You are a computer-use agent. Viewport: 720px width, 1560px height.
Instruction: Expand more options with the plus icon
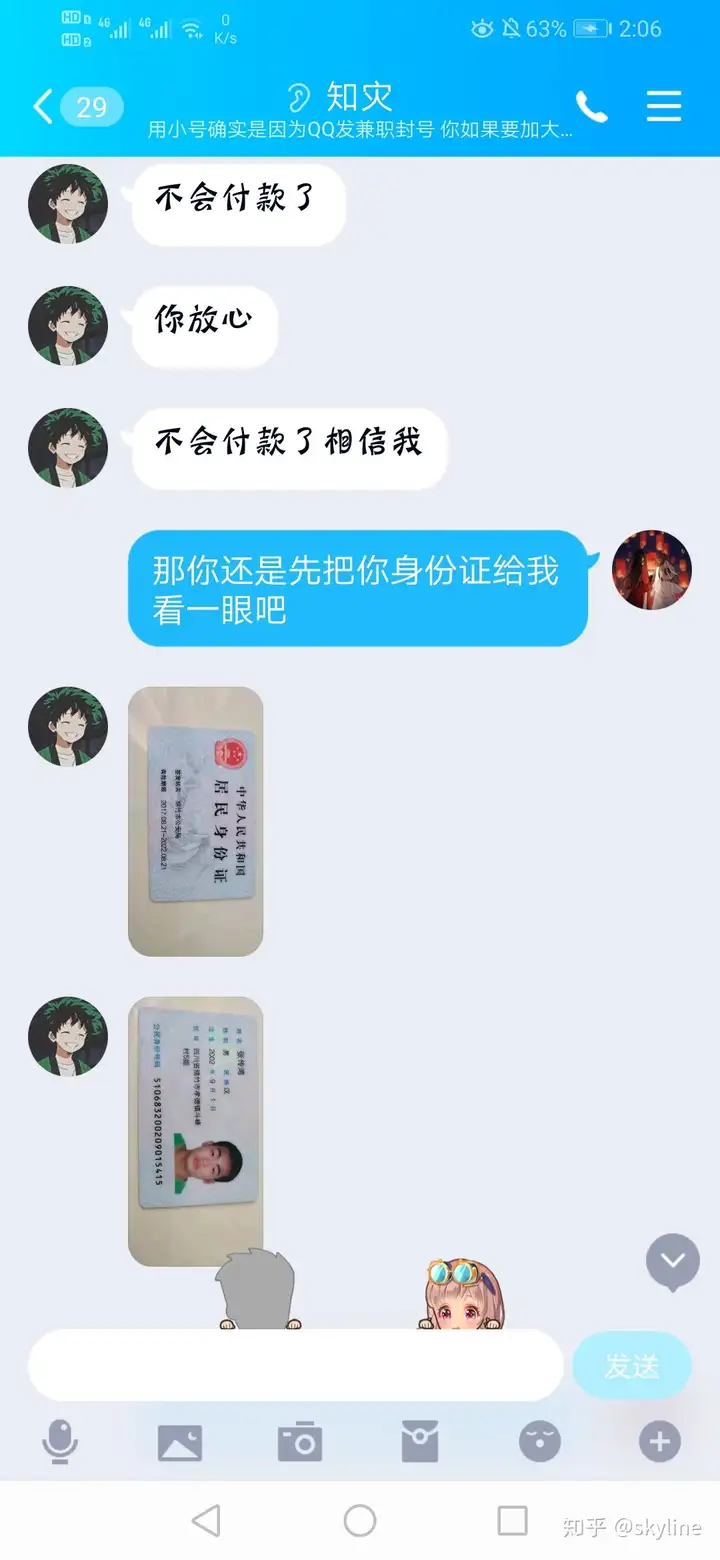tap(660, 1442)
